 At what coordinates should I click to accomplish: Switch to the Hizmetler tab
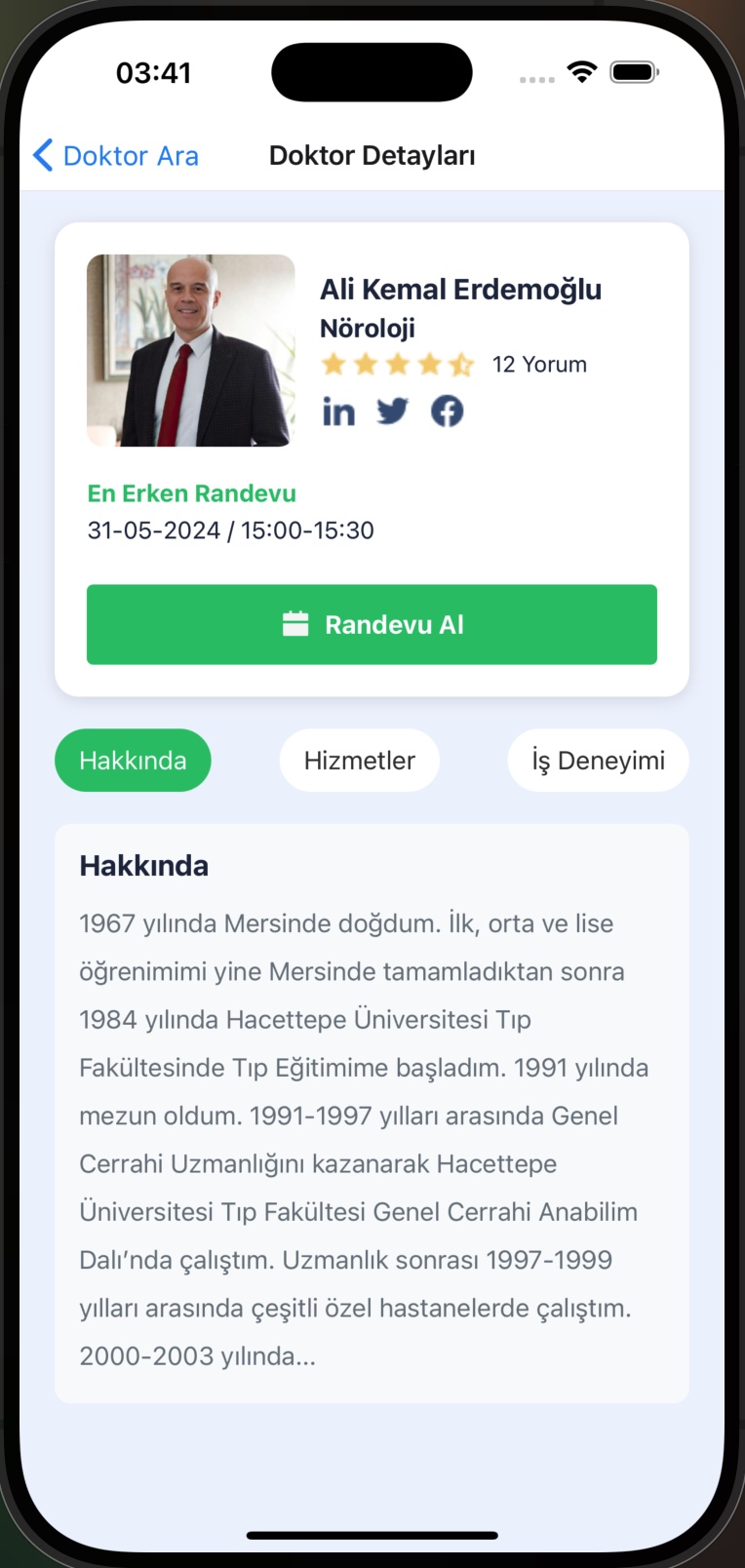(359, 761)
